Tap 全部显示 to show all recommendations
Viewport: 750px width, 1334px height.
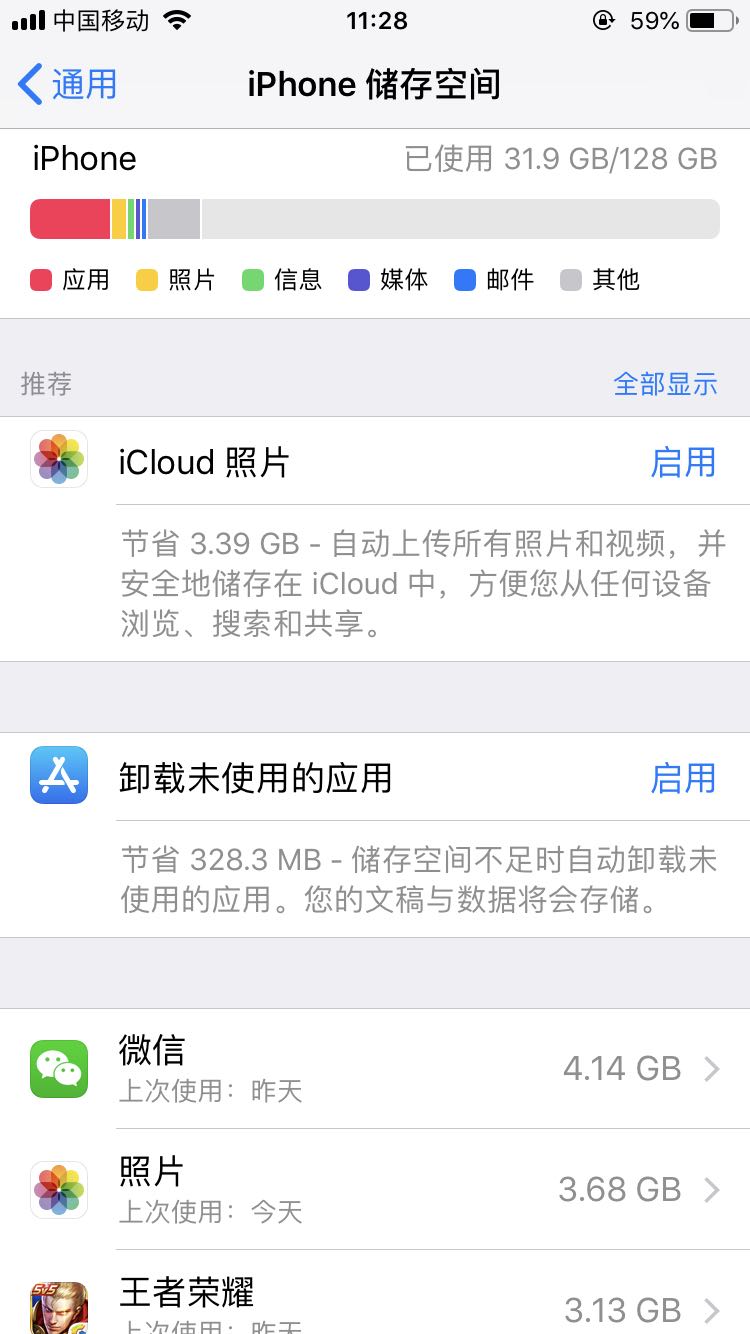pos(665,384)
